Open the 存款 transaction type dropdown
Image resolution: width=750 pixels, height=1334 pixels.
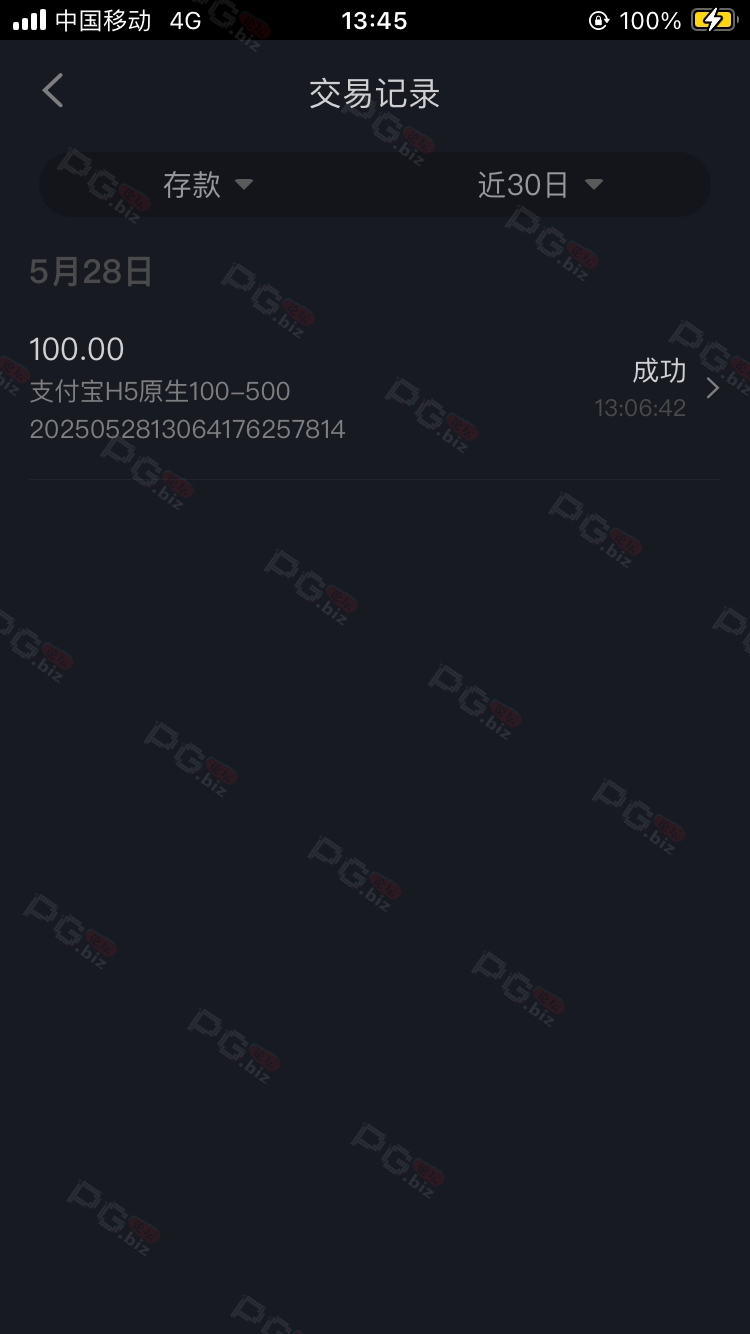point(208,184)
